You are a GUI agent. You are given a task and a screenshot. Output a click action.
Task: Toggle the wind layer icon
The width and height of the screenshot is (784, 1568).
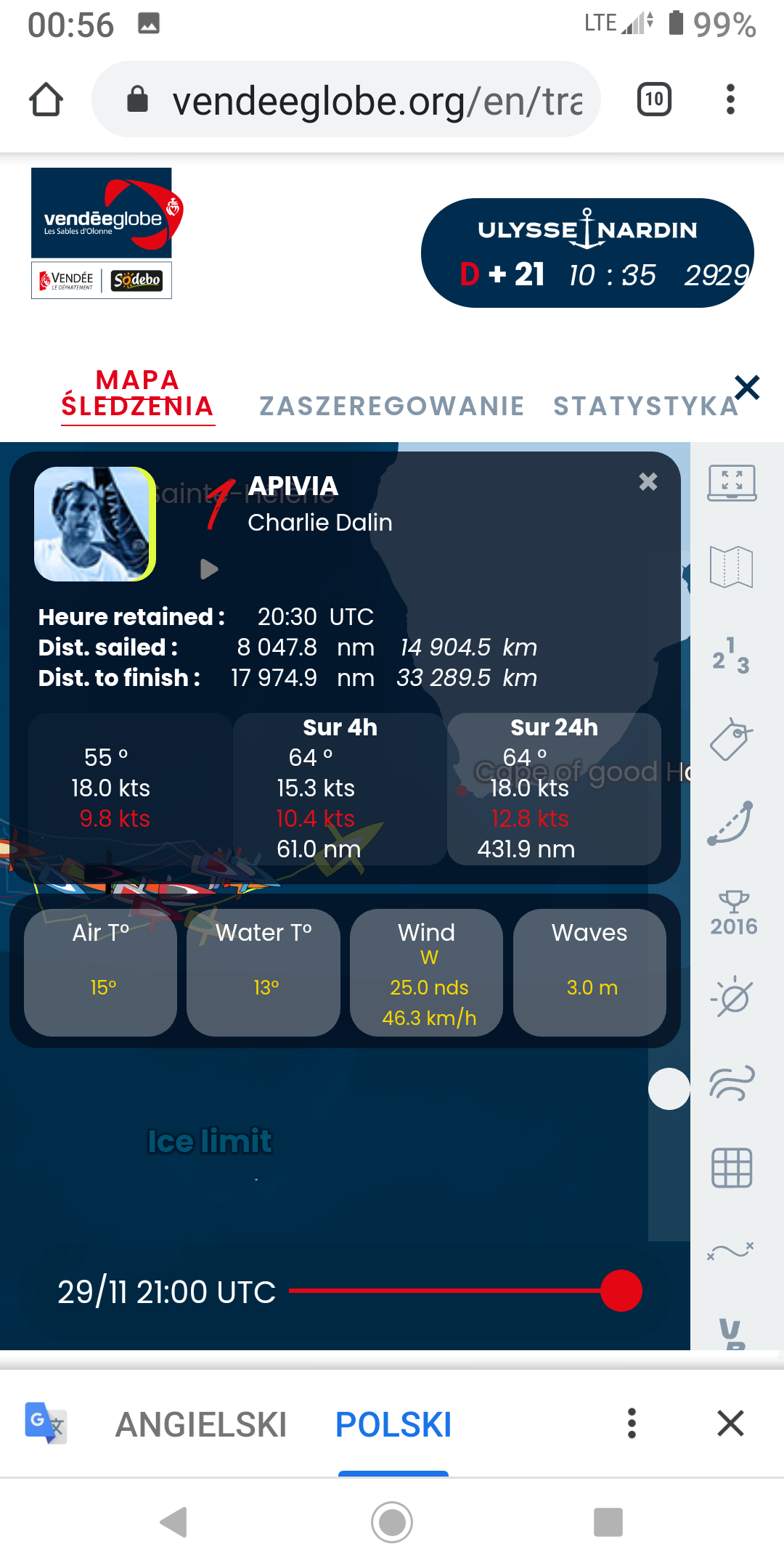click(x=732, y=1084)
